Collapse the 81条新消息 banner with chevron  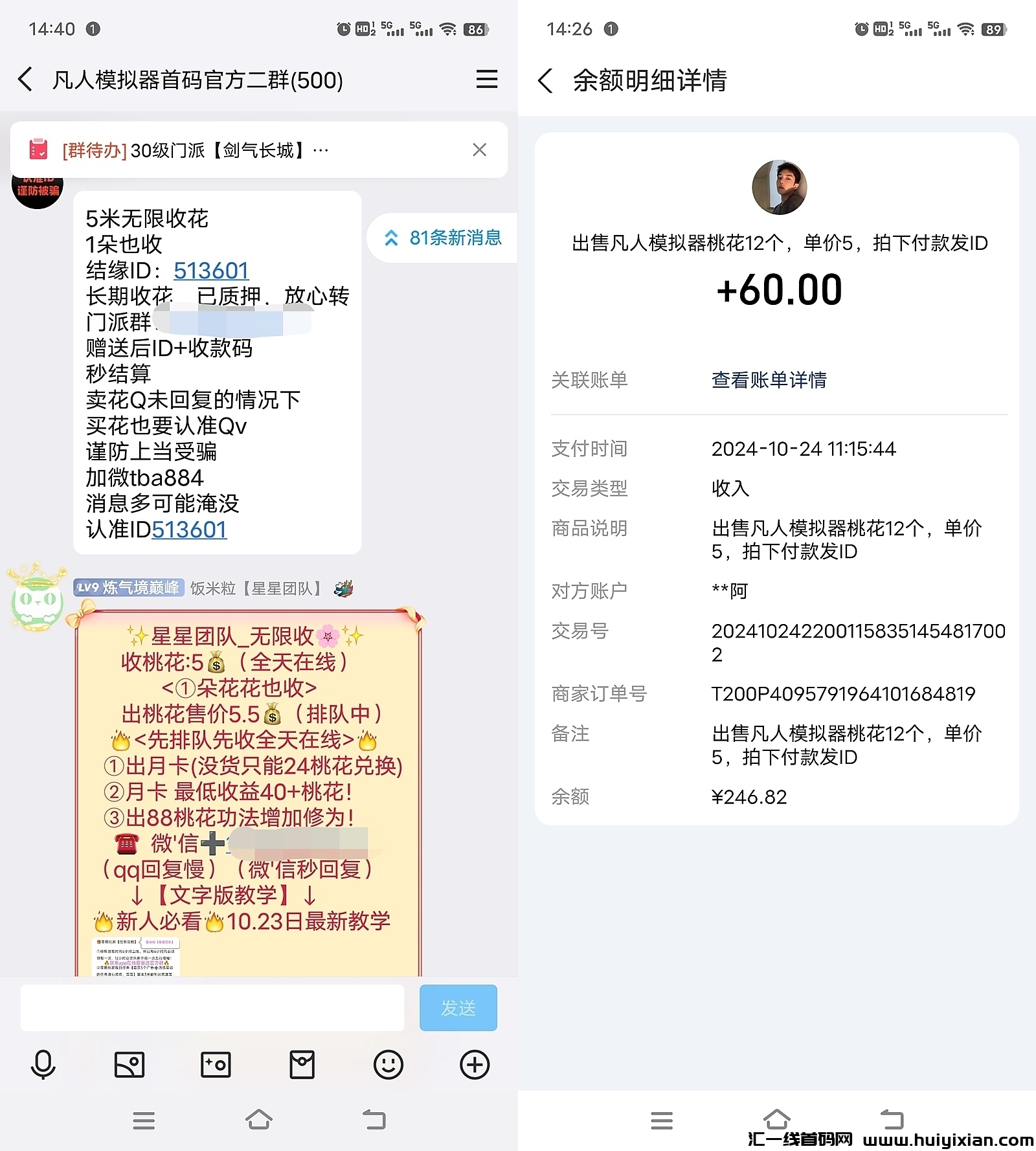click(390, 238)
